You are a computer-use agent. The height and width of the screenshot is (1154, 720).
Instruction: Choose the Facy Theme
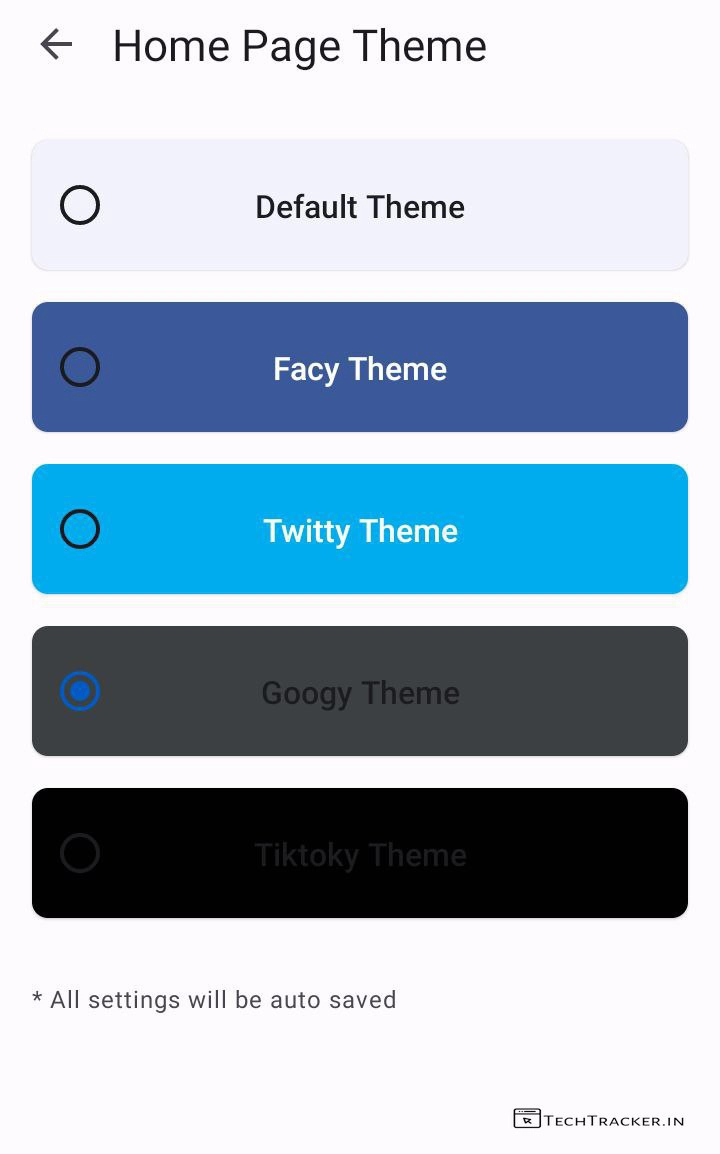[80, 367]
